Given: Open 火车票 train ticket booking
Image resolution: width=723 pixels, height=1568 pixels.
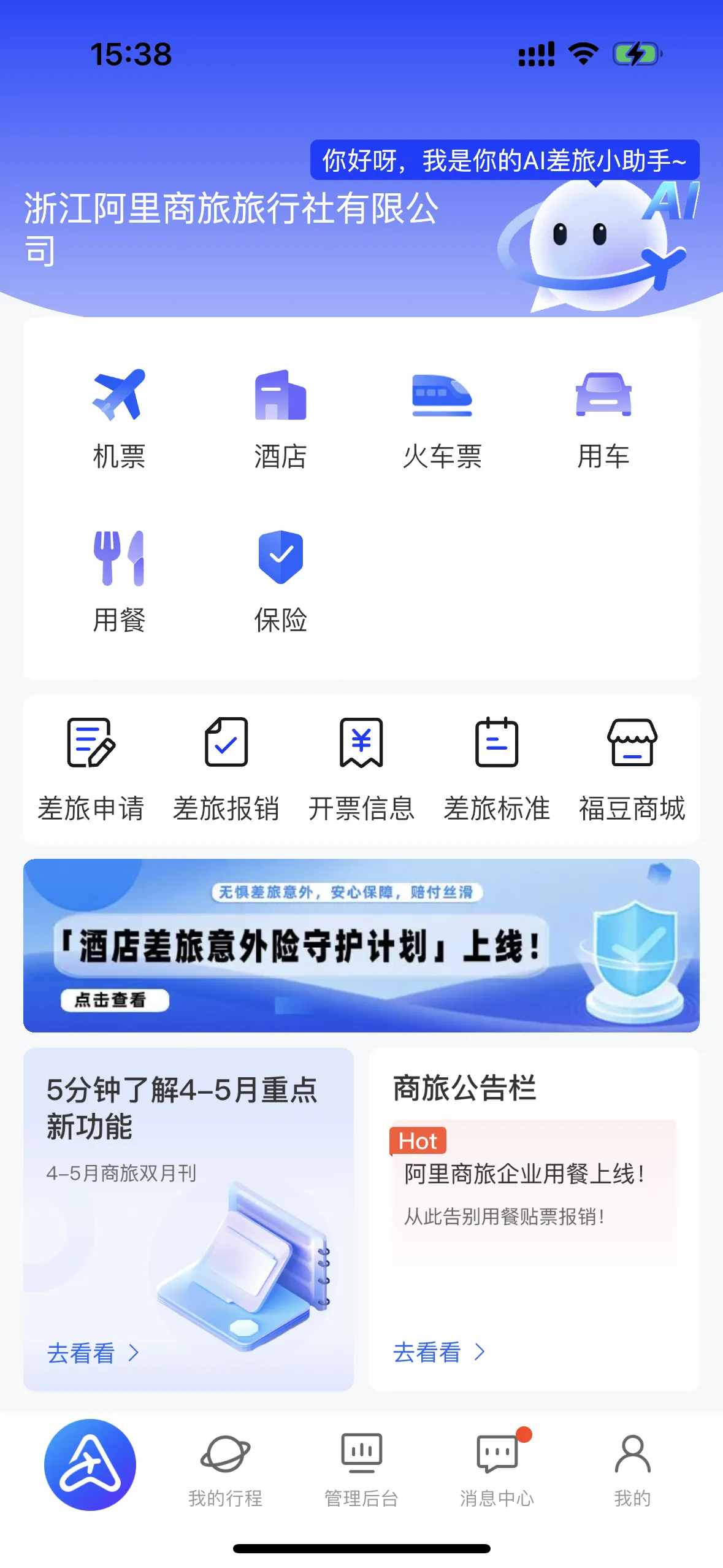Looking at the screenshot, I should point(442,417).
